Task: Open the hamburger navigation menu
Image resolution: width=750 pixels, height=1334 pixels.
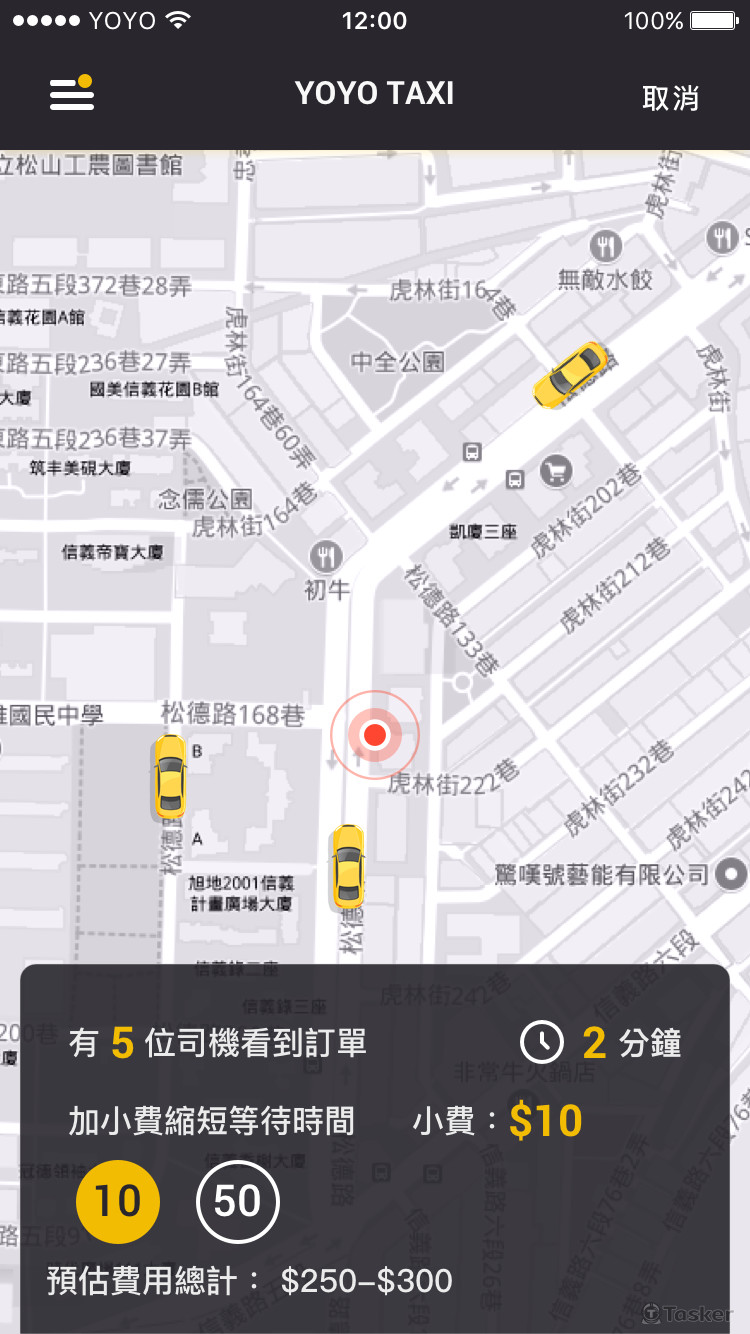Action: tap(71, 93)
